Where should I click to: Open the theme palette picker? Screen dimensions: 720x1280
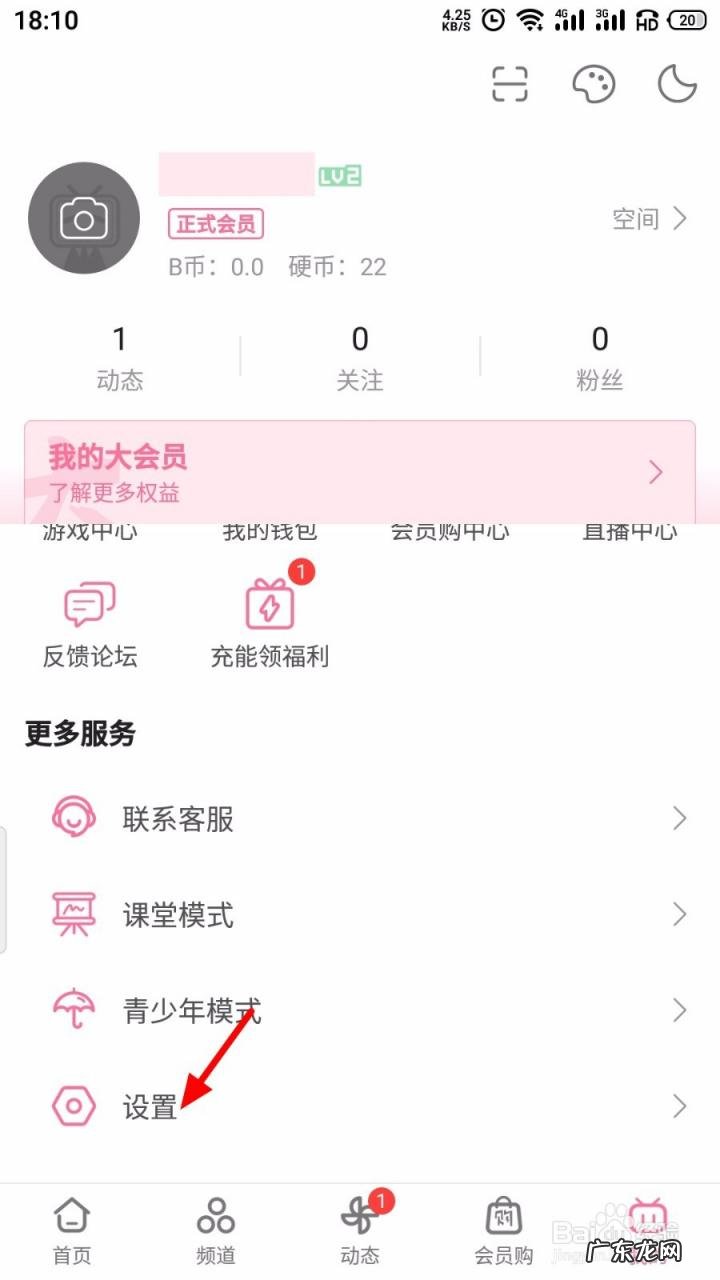coord(594,84)
